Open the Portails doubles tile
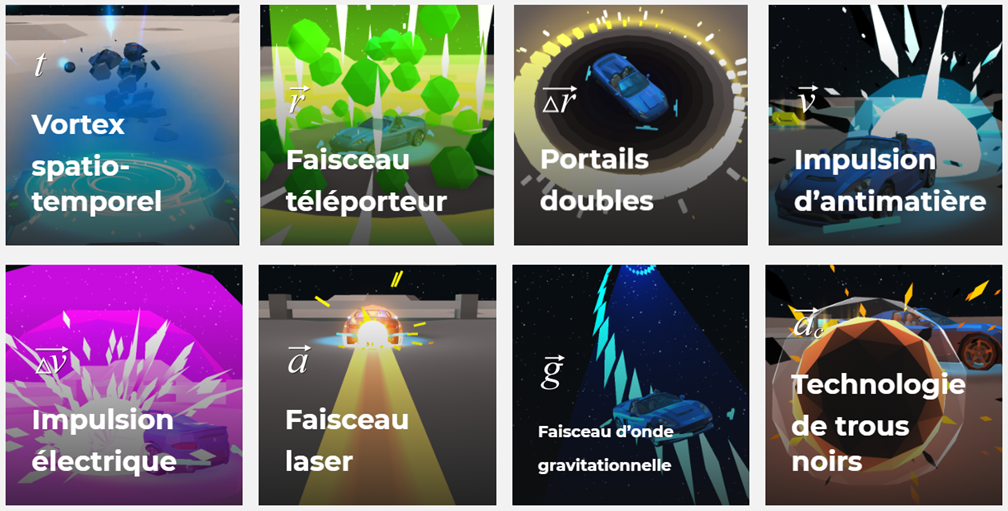This screenshot has height=511, width=1008. pos(630,125)
